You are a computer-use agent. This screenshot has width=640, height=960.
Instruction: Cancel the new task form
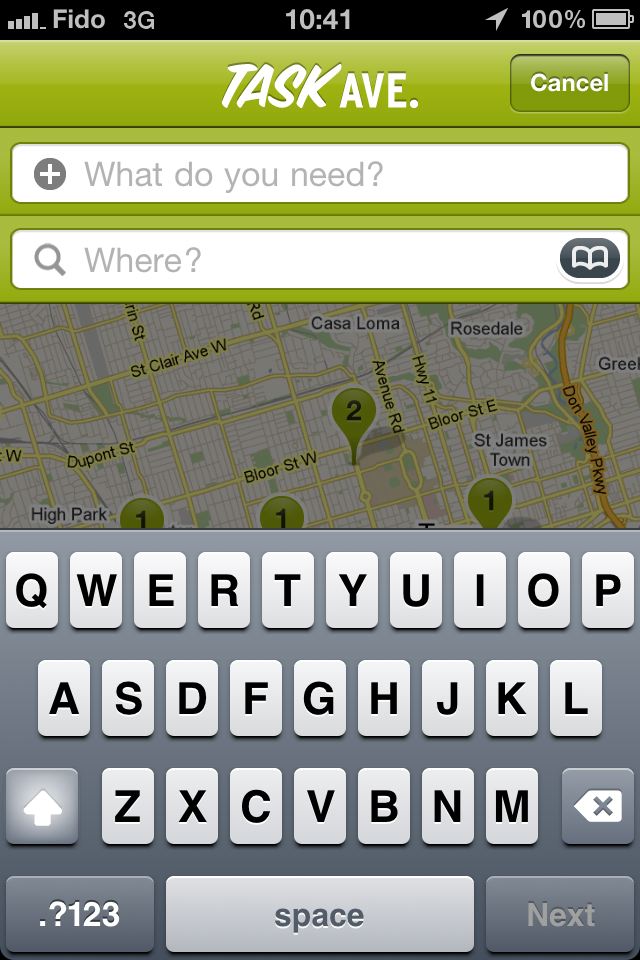click(x=569, y=83)
